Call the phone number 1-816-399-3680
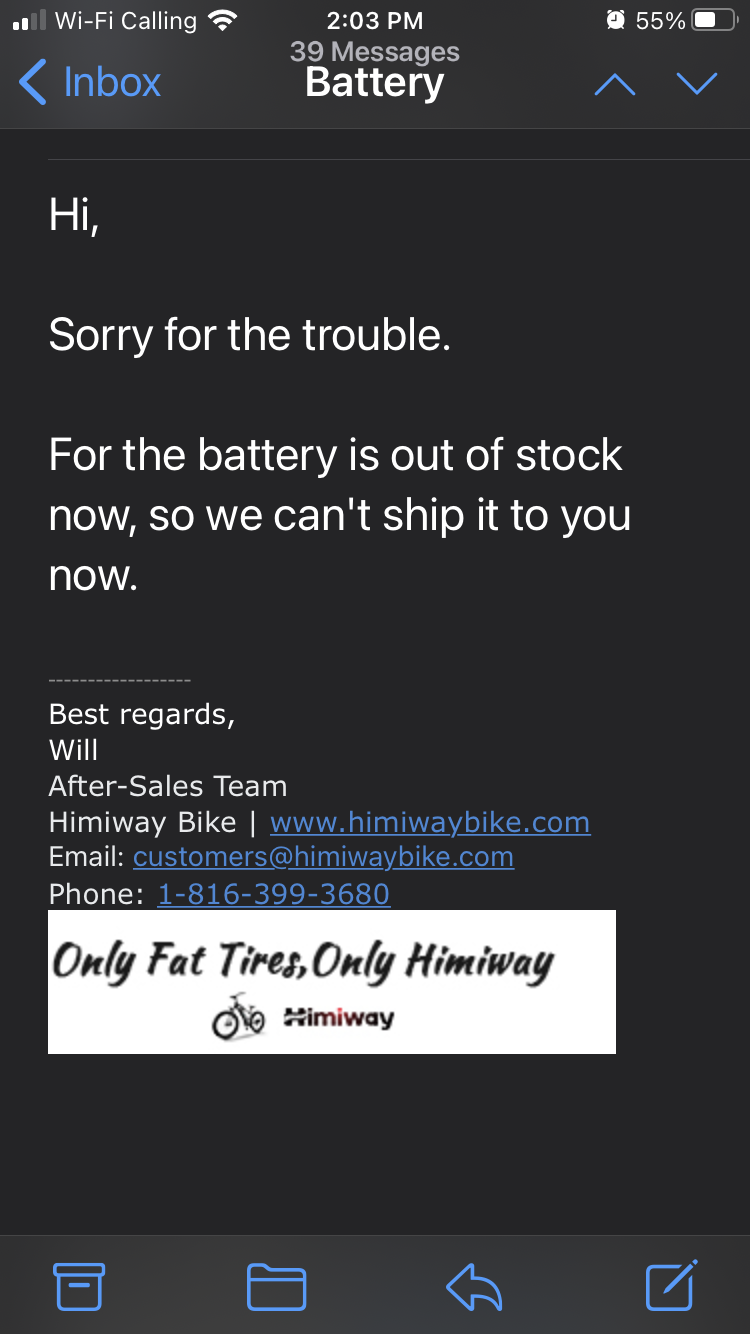 [x=274, y=893]
